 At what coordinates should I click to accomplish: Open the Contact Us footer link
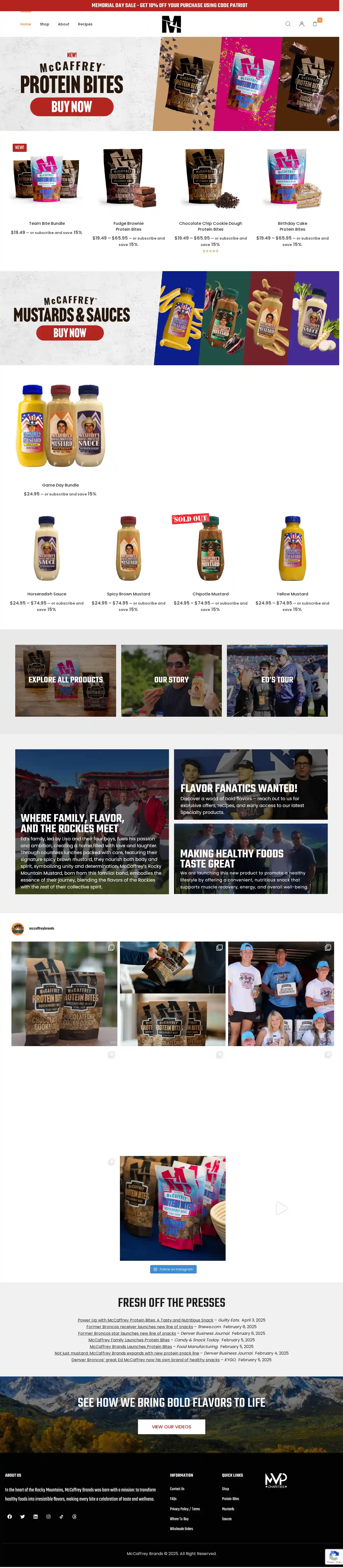tap(177, 1489)
